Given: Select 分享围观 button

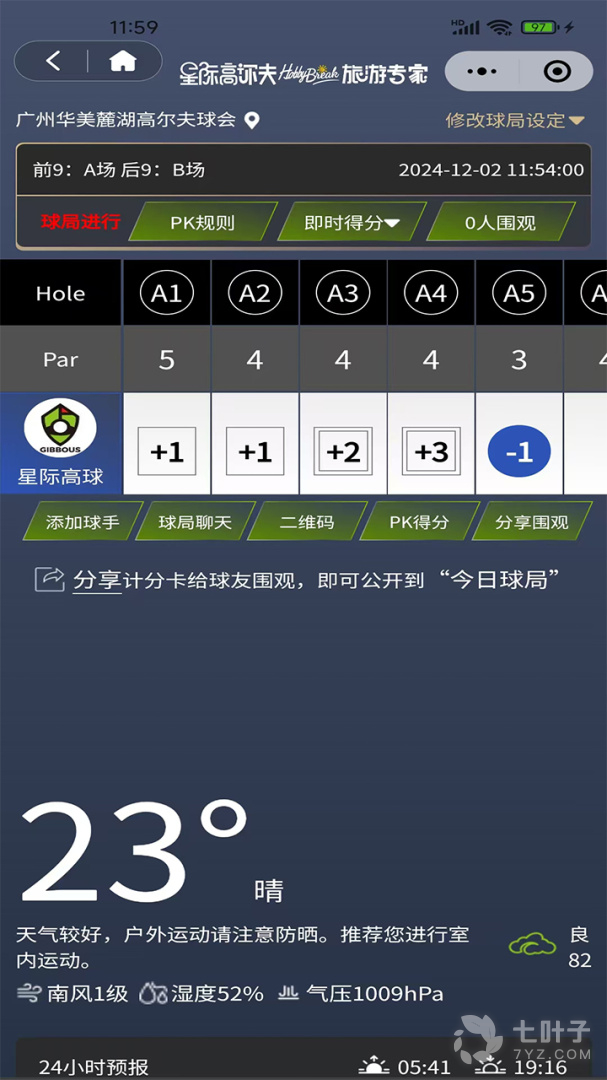Looking at the screenshot, I should click(x=530, y=522).
